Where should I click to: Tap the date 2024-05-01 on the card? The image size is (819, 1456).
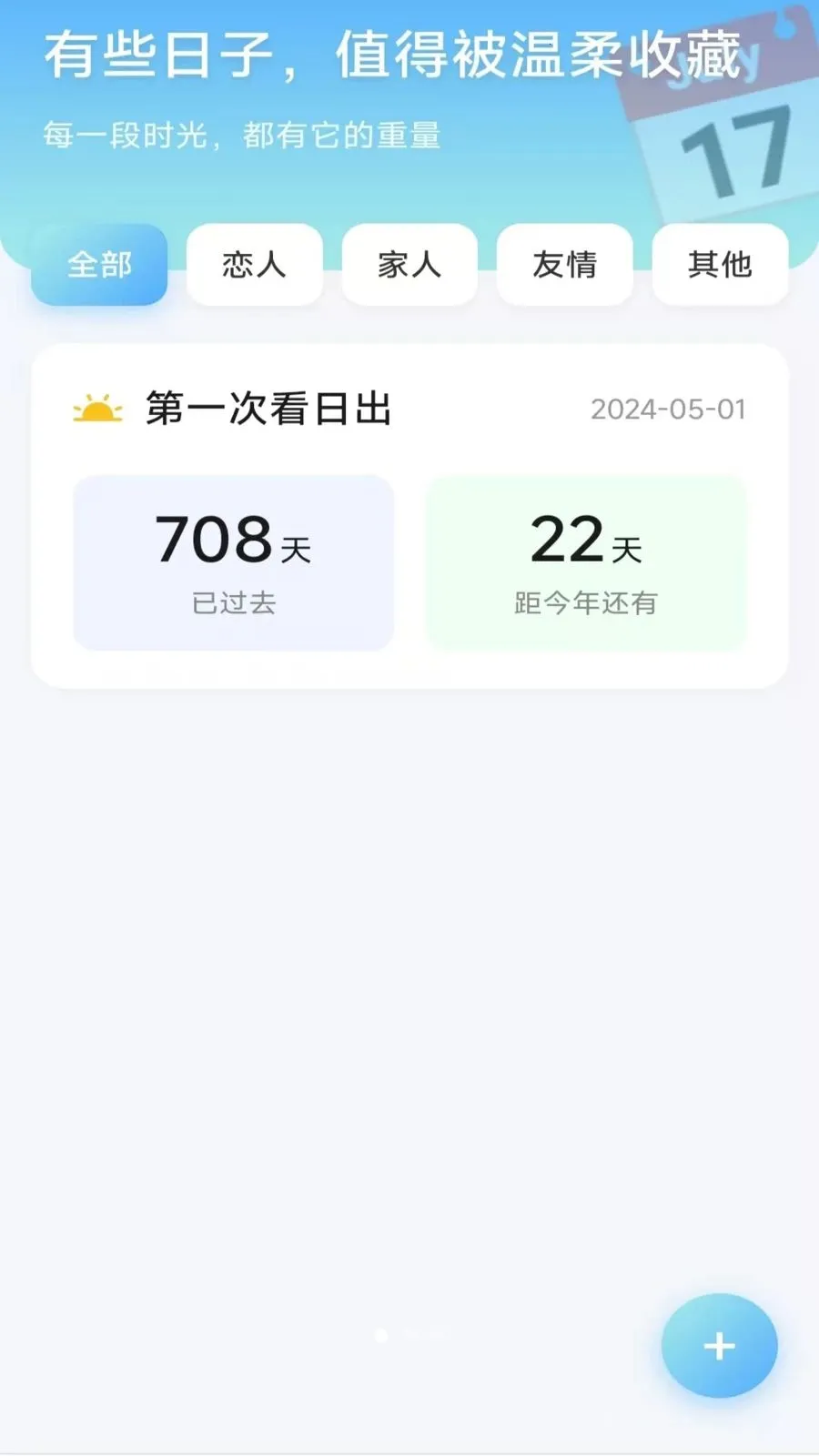[667, 409]
